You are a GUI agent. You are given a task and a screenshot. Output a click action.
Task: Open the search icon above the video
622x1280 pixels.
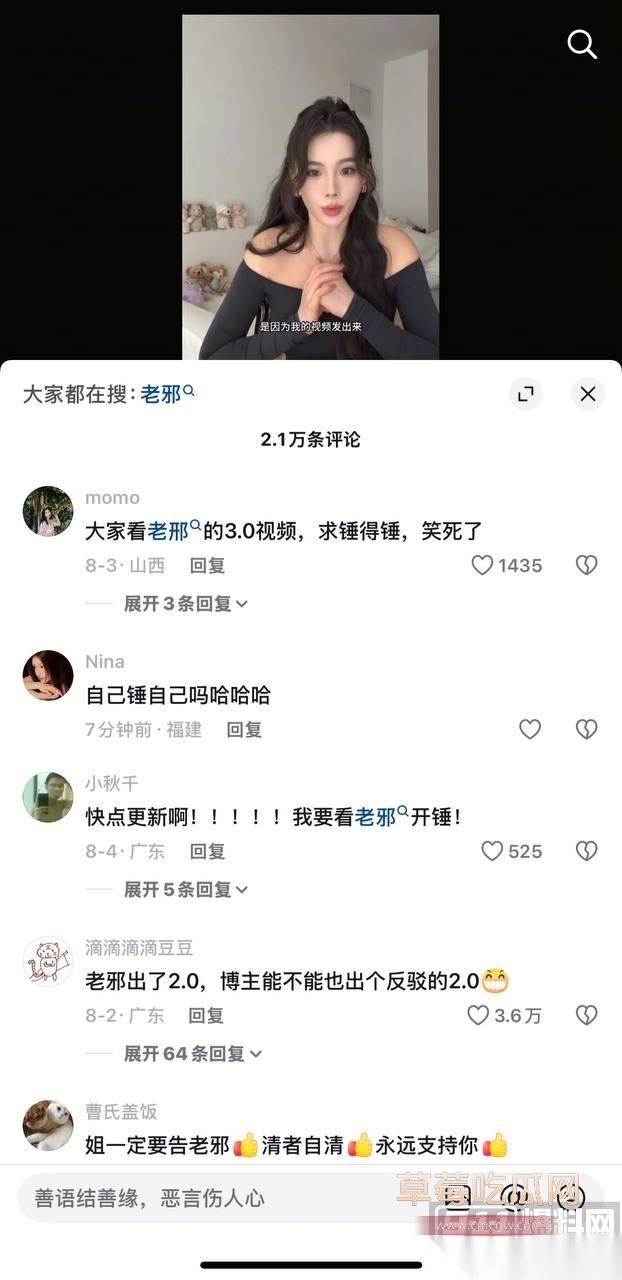(582, 44)
